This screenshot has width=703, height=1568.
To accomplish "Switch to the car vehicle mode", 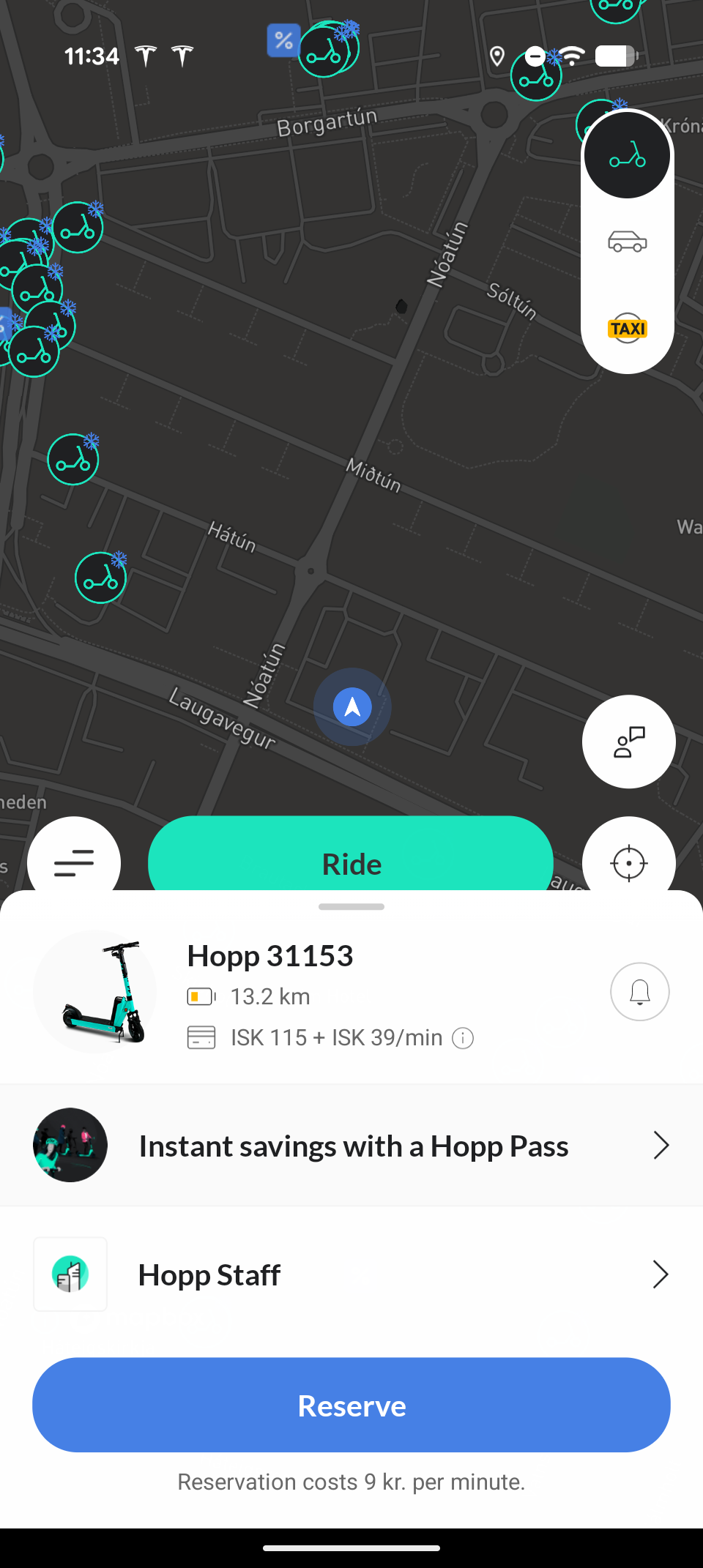I will point(628,241).
